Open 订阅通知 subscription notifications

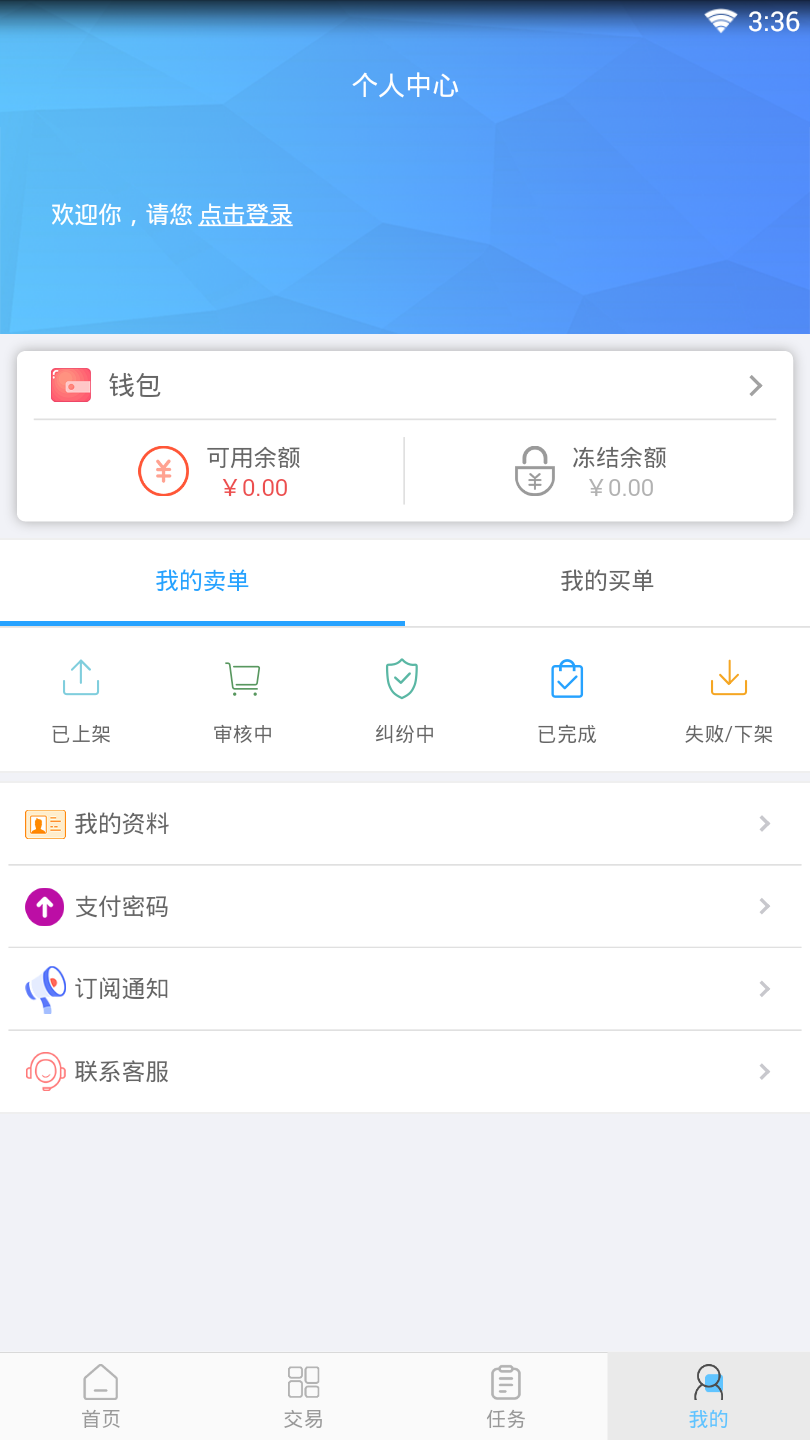tap(405, 989)
